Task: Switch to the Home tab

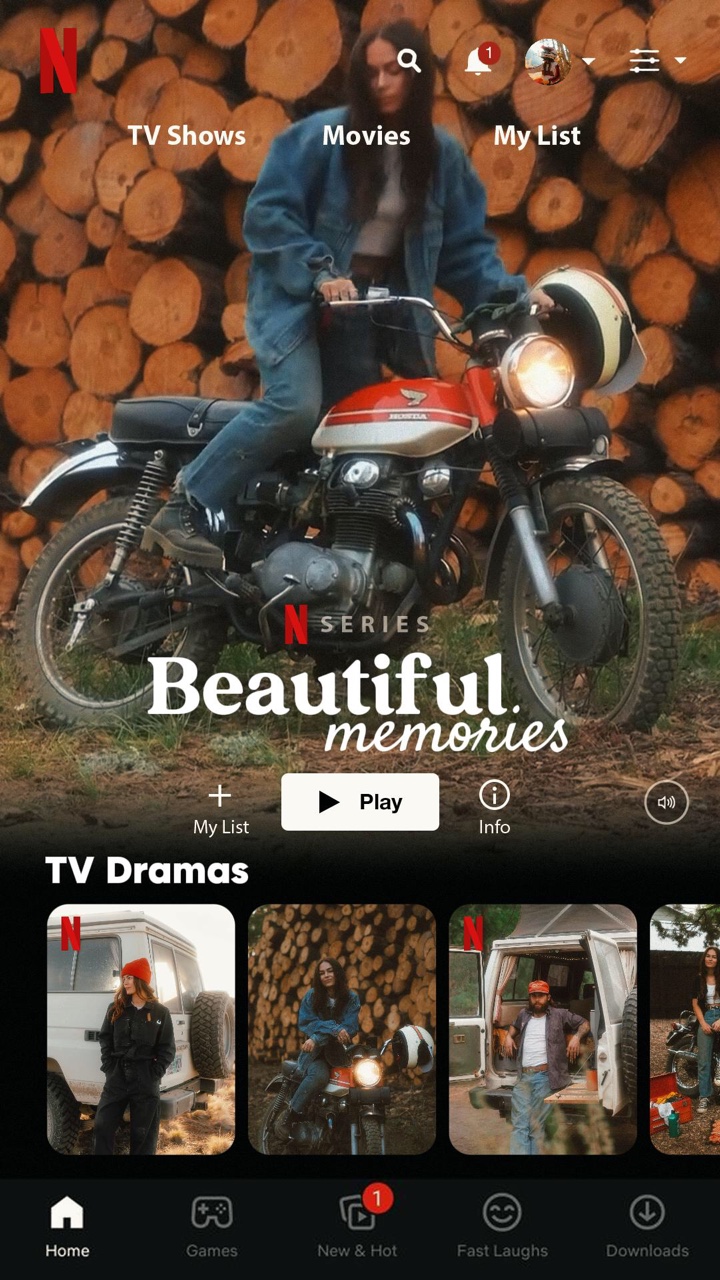Action: pos(67,1228)
